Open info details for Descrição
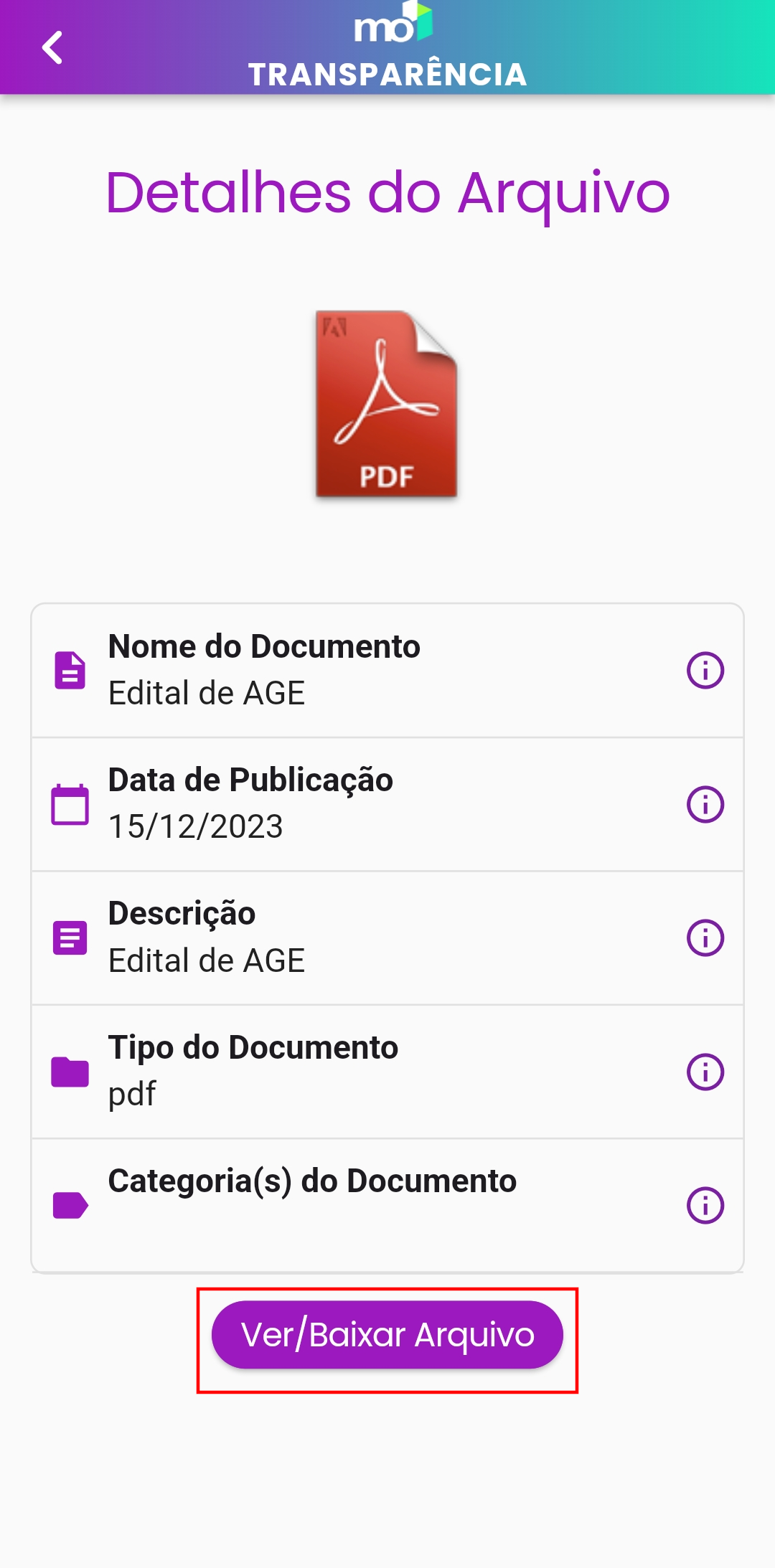Viewport: 775px width, 1568px height. (x=705, y=937)
